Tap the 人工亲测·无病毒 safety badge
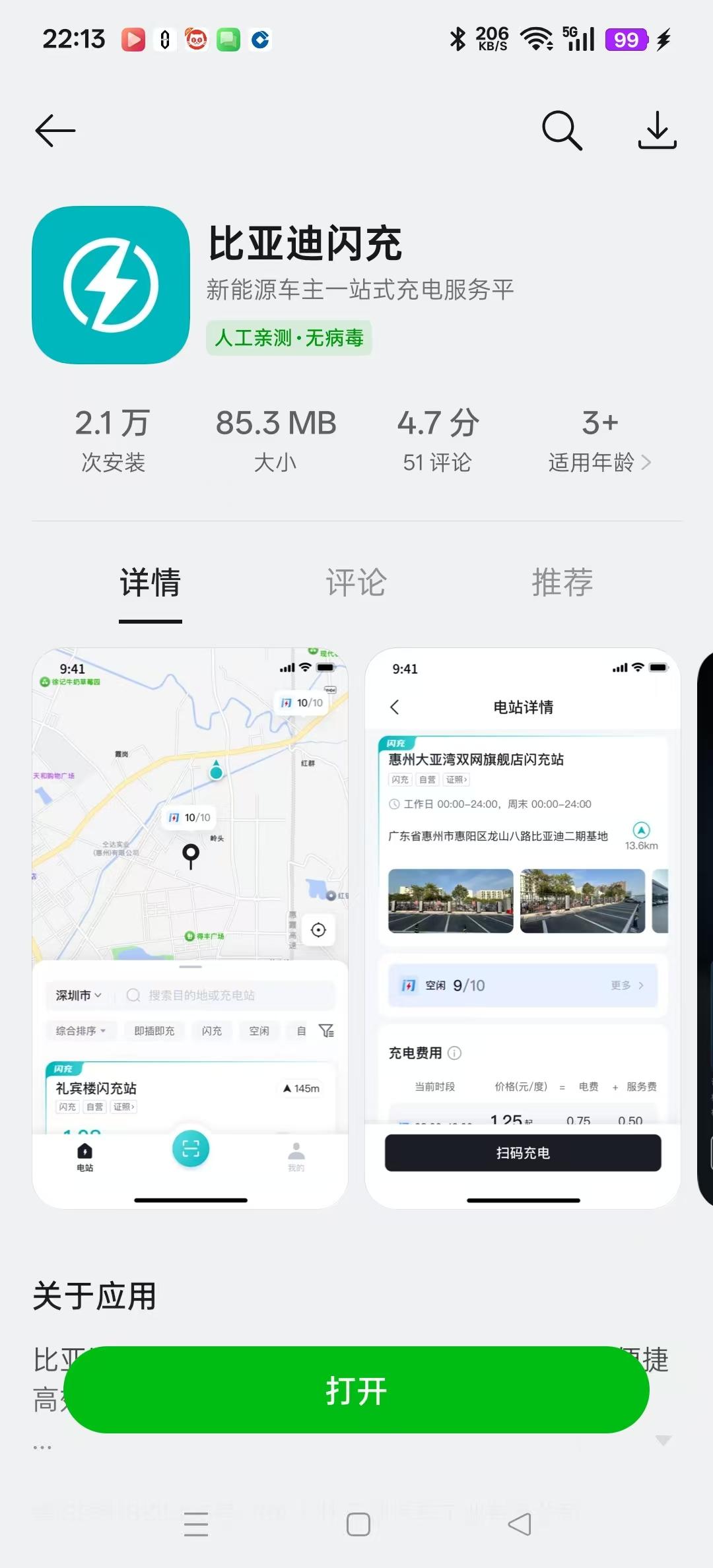713x1568 pixels. click(289, 338)
